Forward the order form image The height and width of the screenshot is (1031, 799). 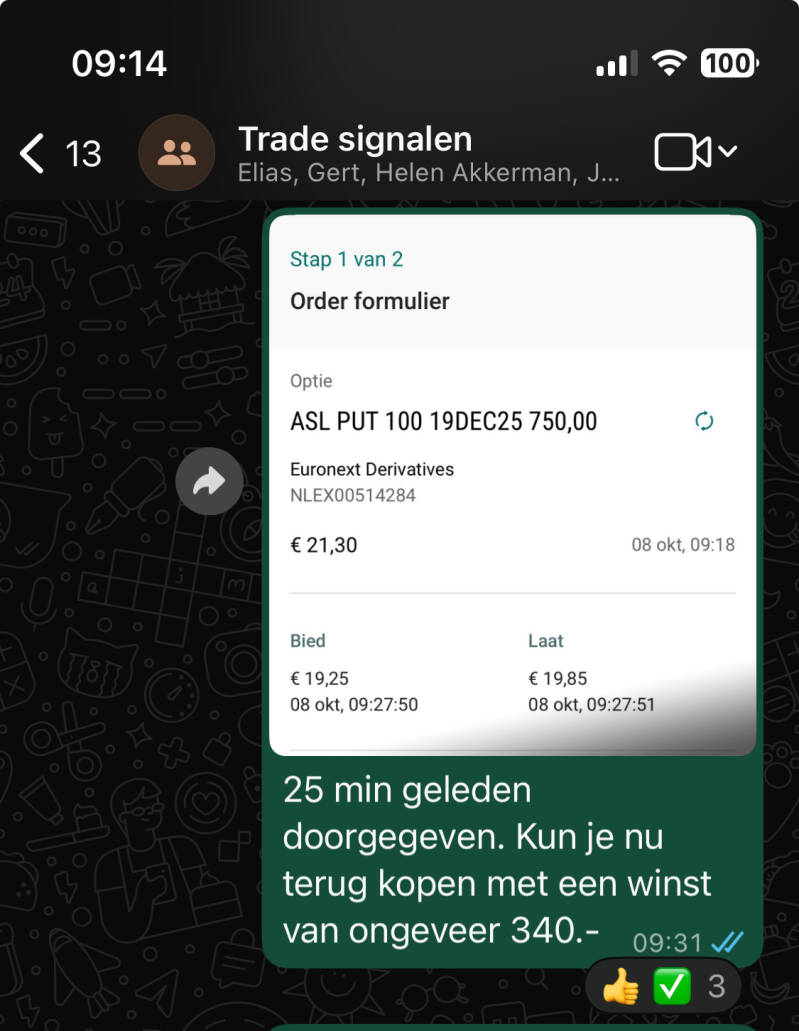[x=209, y=482]
